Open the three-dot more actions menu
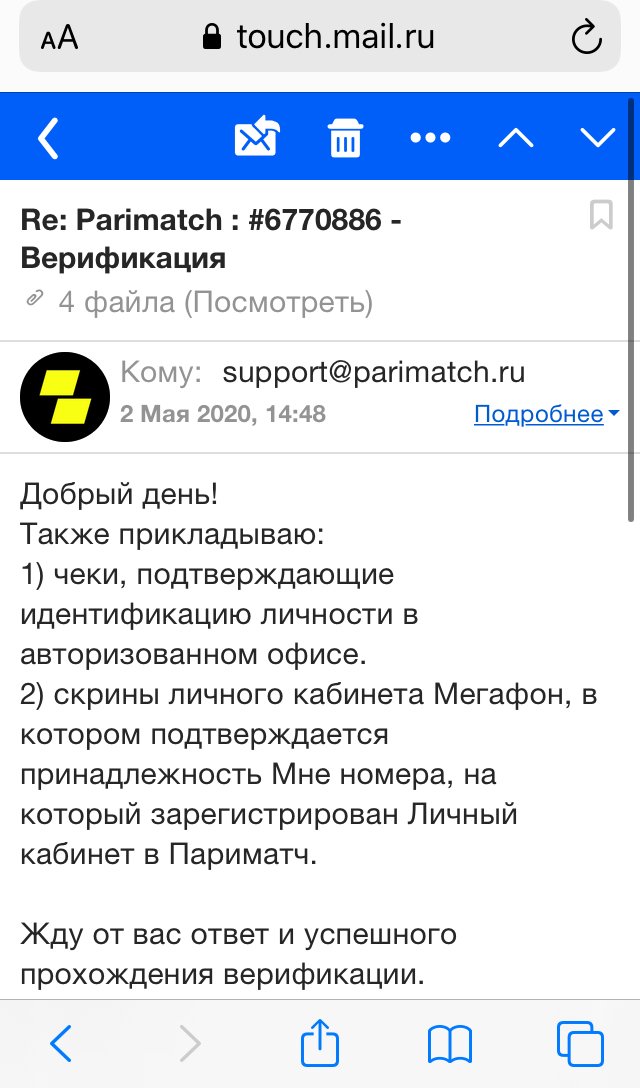The image size is (640, 1088). (x=430, y=138)
